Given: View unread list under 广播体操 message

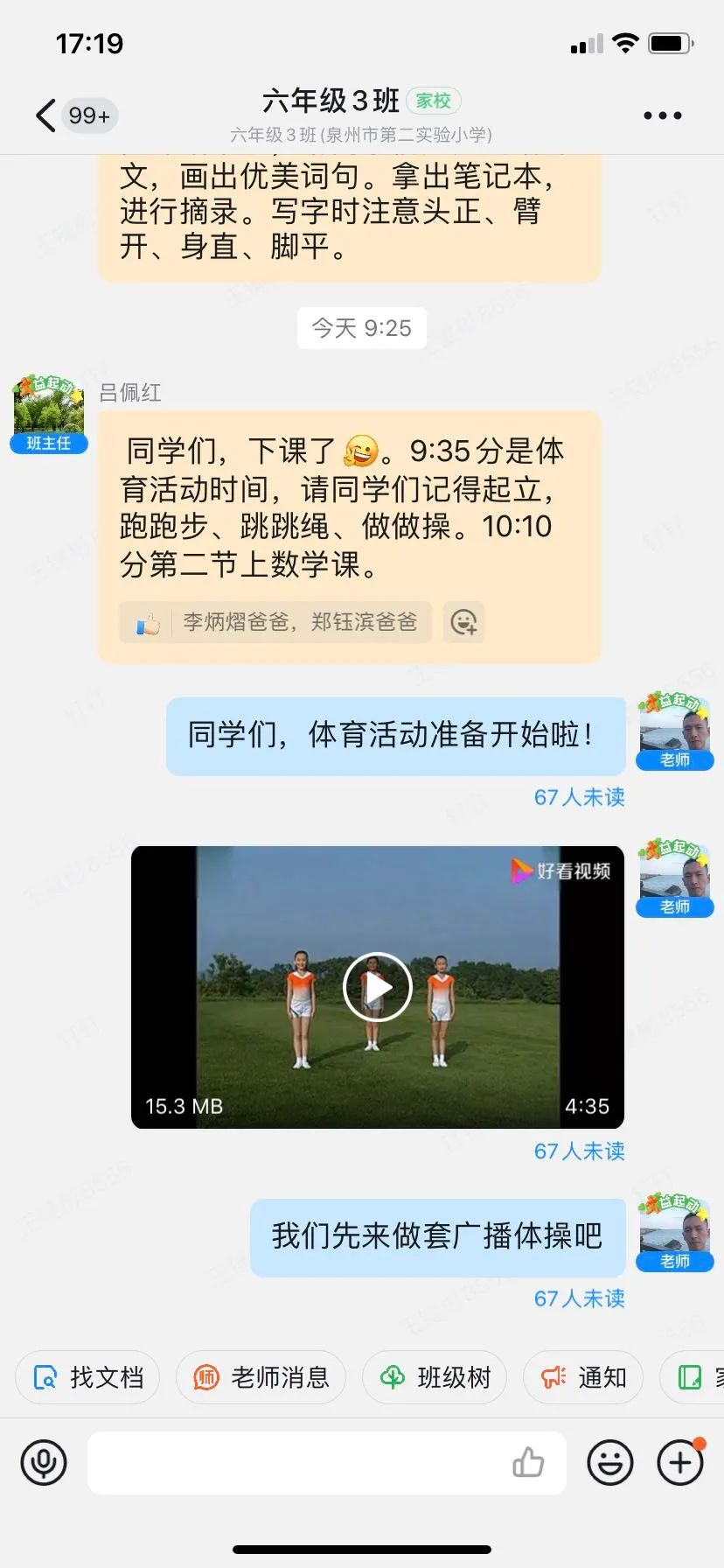Looking at the screenshot, I should click(579, 1298).
